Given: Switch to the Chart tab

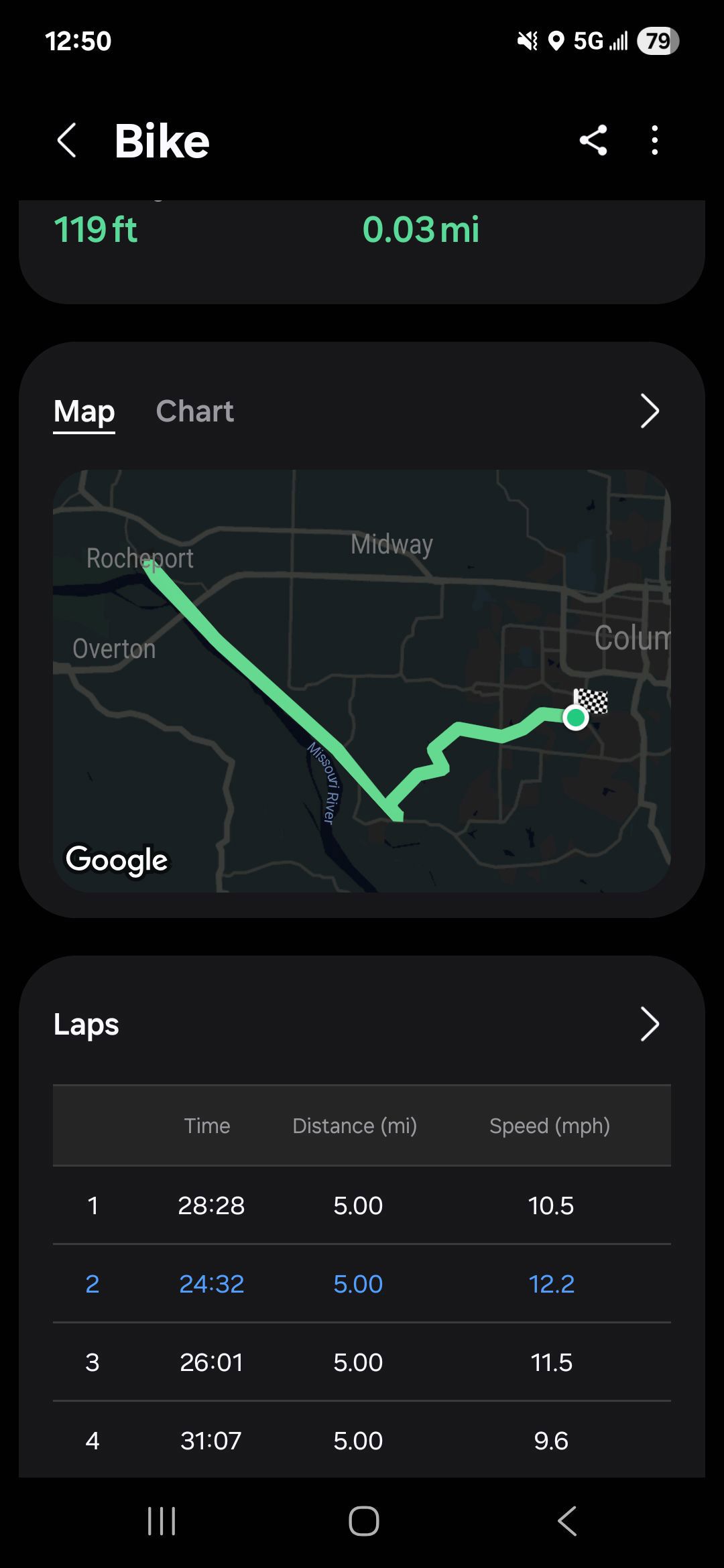Looking at the screenshot, I should tap(194, 411).
